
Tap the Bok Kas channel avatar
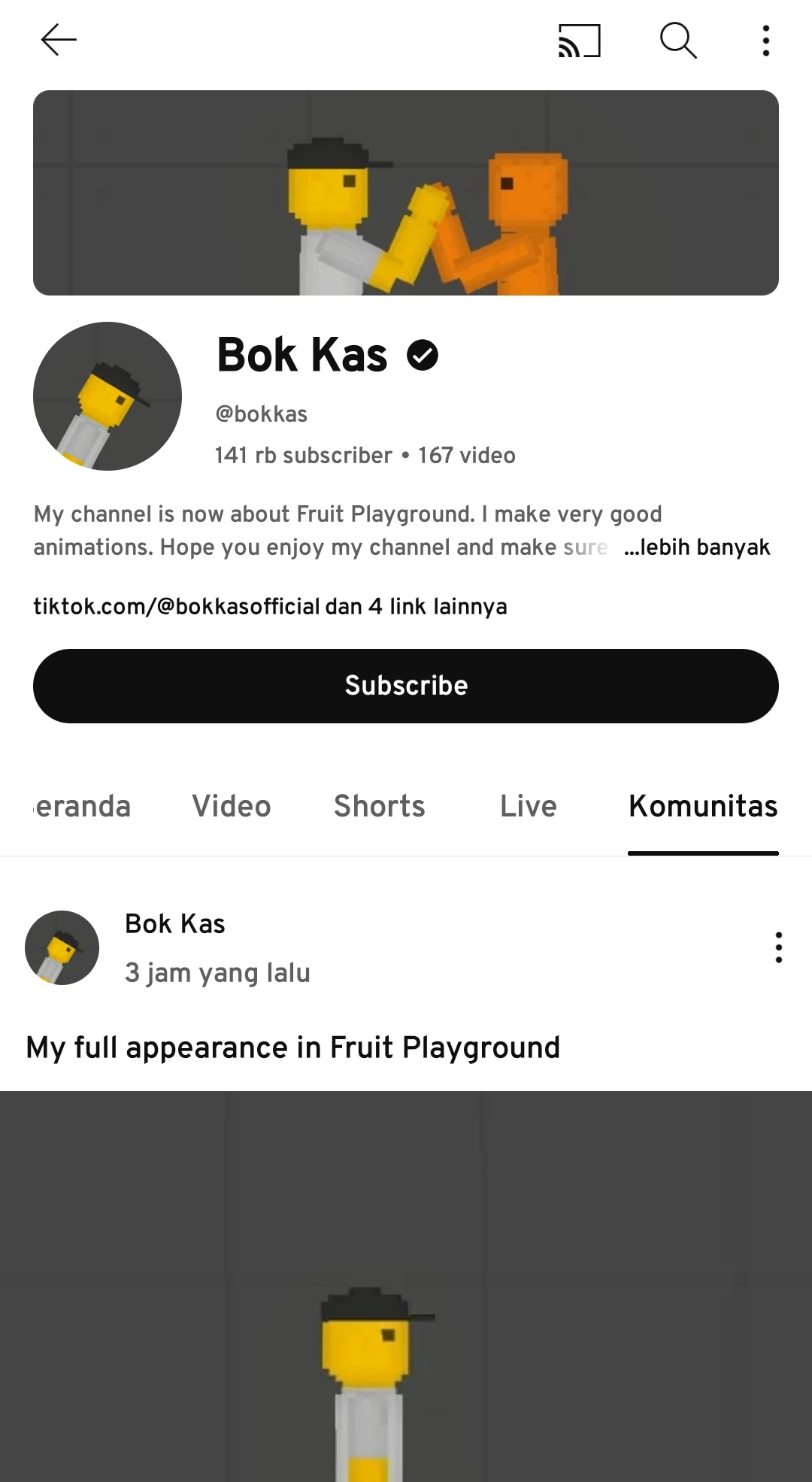[108, 399]
